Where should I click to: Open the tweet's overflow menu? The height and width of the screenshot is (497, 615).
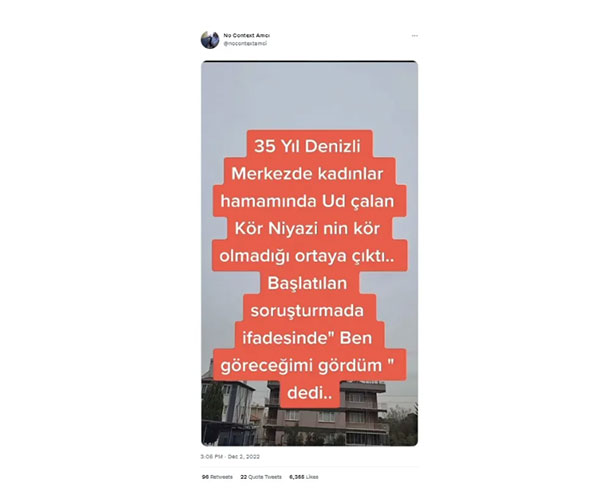pyautogui.click(x=414, y=35)
